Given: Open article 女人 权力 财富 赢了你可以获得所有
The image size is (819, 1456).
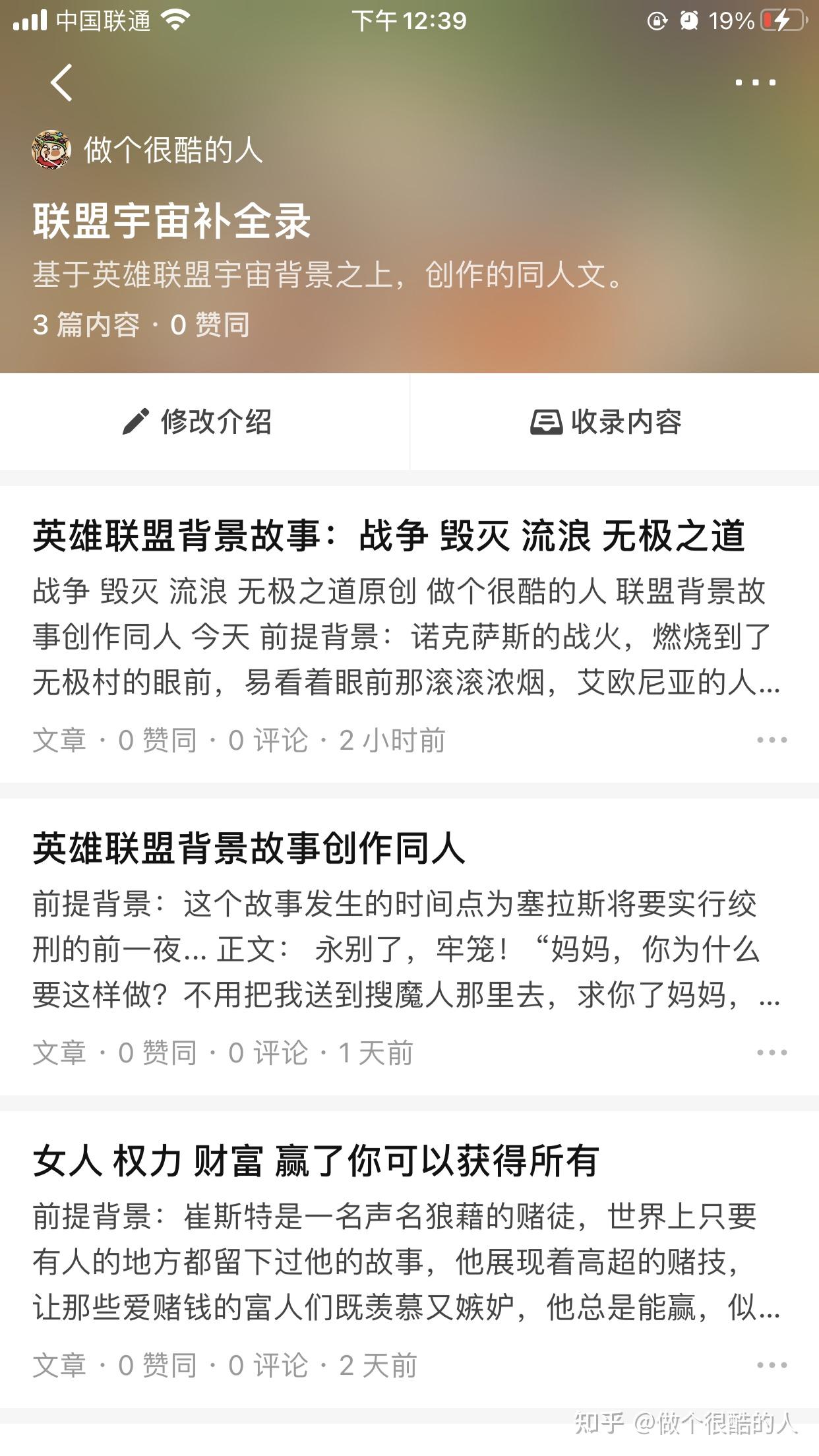Looking at the screenshot, I should click(316, 1161).
